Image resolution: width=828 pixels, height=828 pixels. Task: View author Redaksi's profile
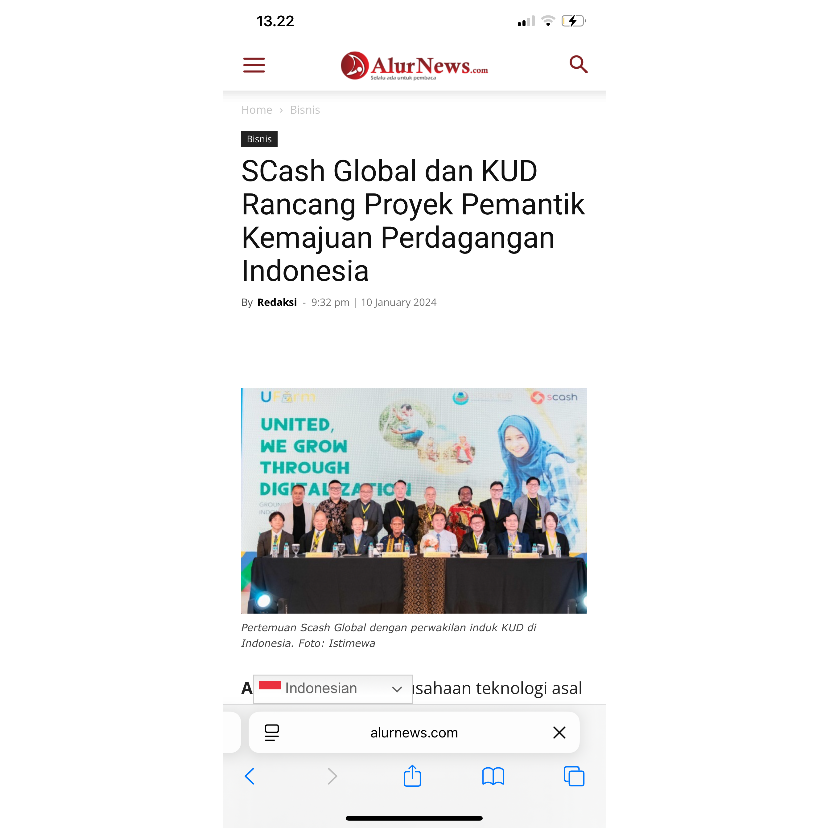pos(277,302)
